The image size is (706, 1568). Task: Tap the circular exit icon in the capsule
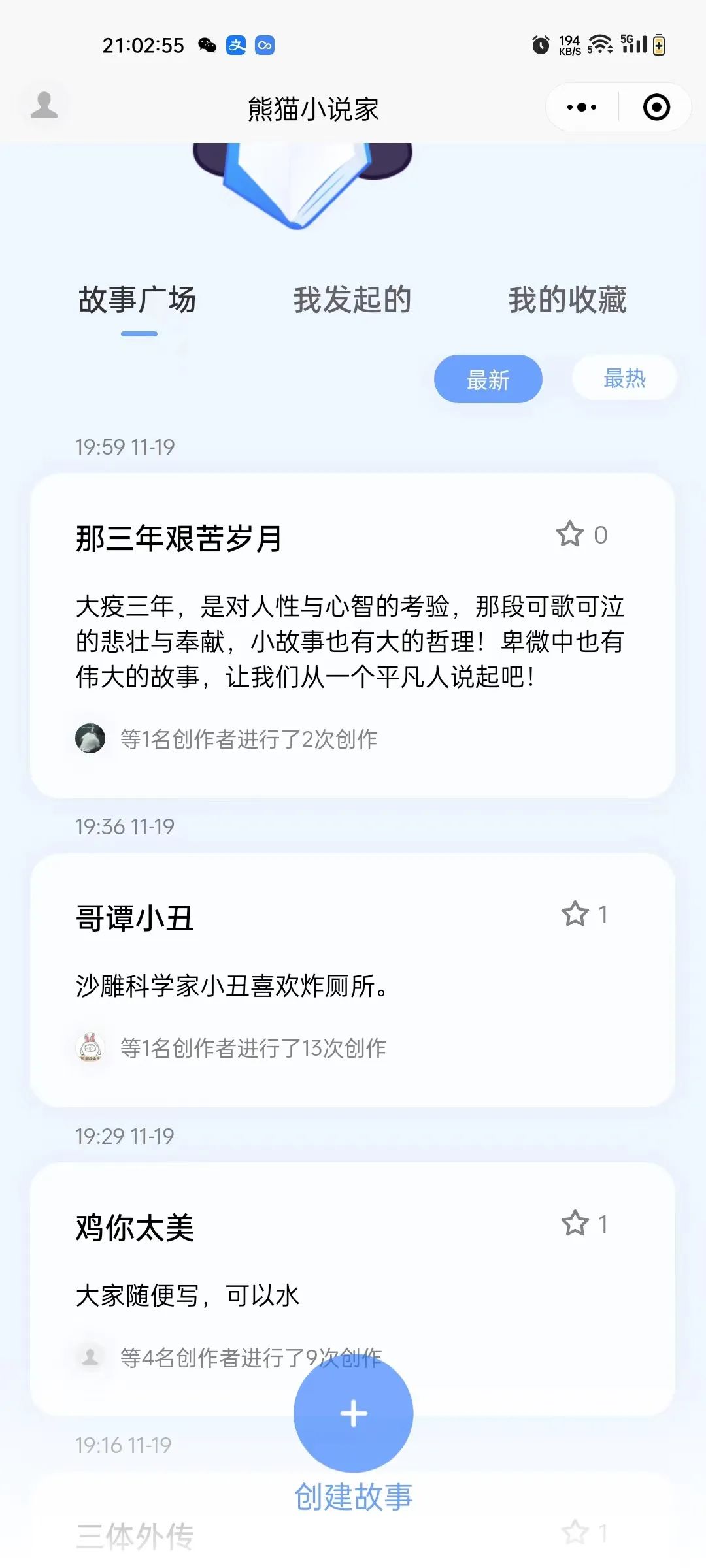(x=658, y=107)
